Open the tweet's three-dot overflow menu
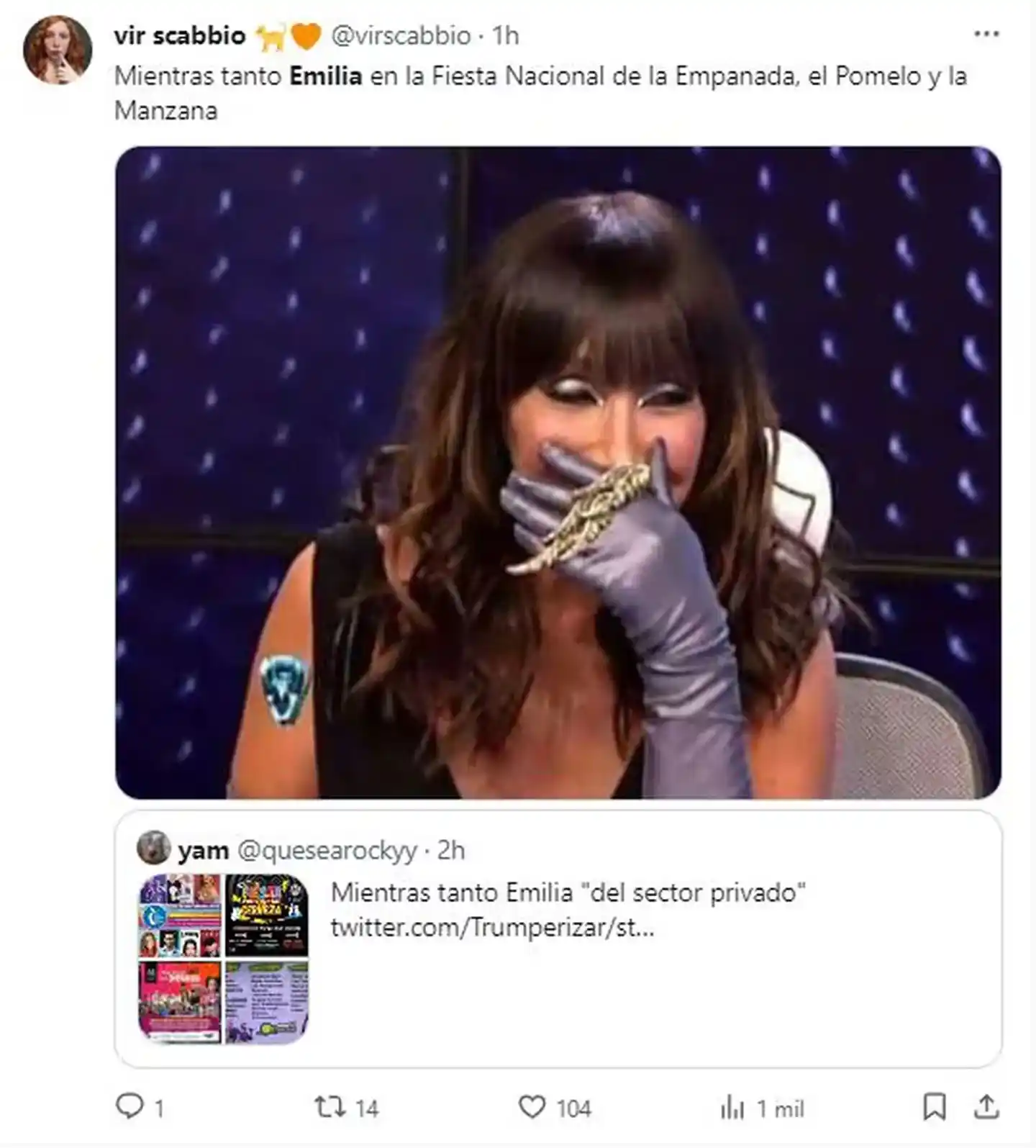The width and height of the screenshot is (1036, 1148). 986,34
